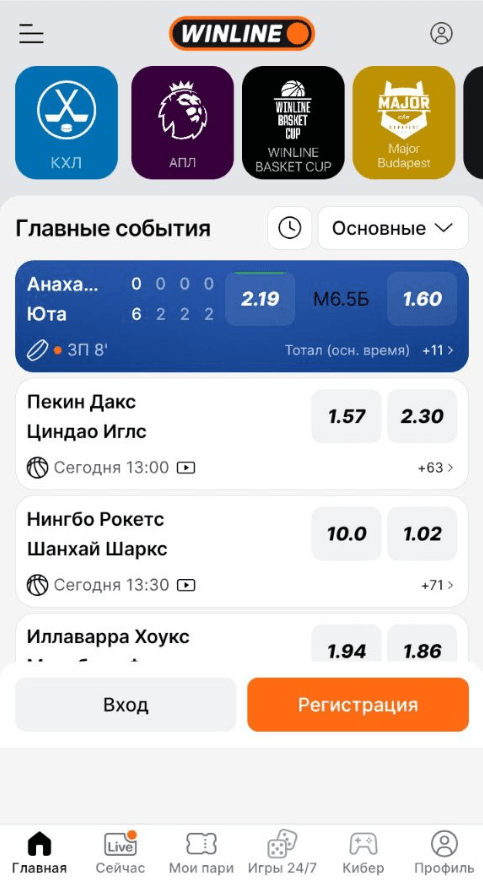Image resolution: width=483 pixels, height=887 pixels.
Task: Open the hamburger menu
Action: [x=31, y=34]
